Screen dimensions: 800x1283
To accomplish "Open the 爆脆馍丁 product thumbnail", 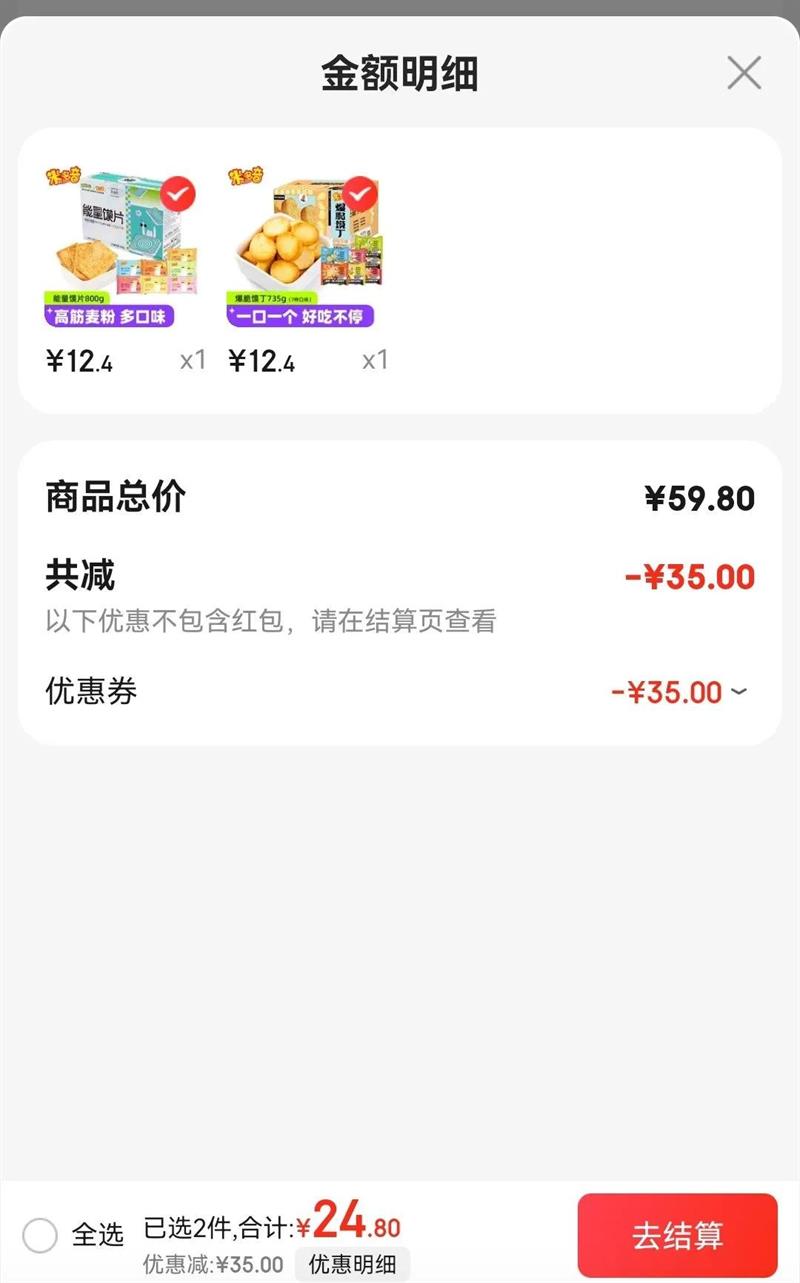I will pos(302,245).
